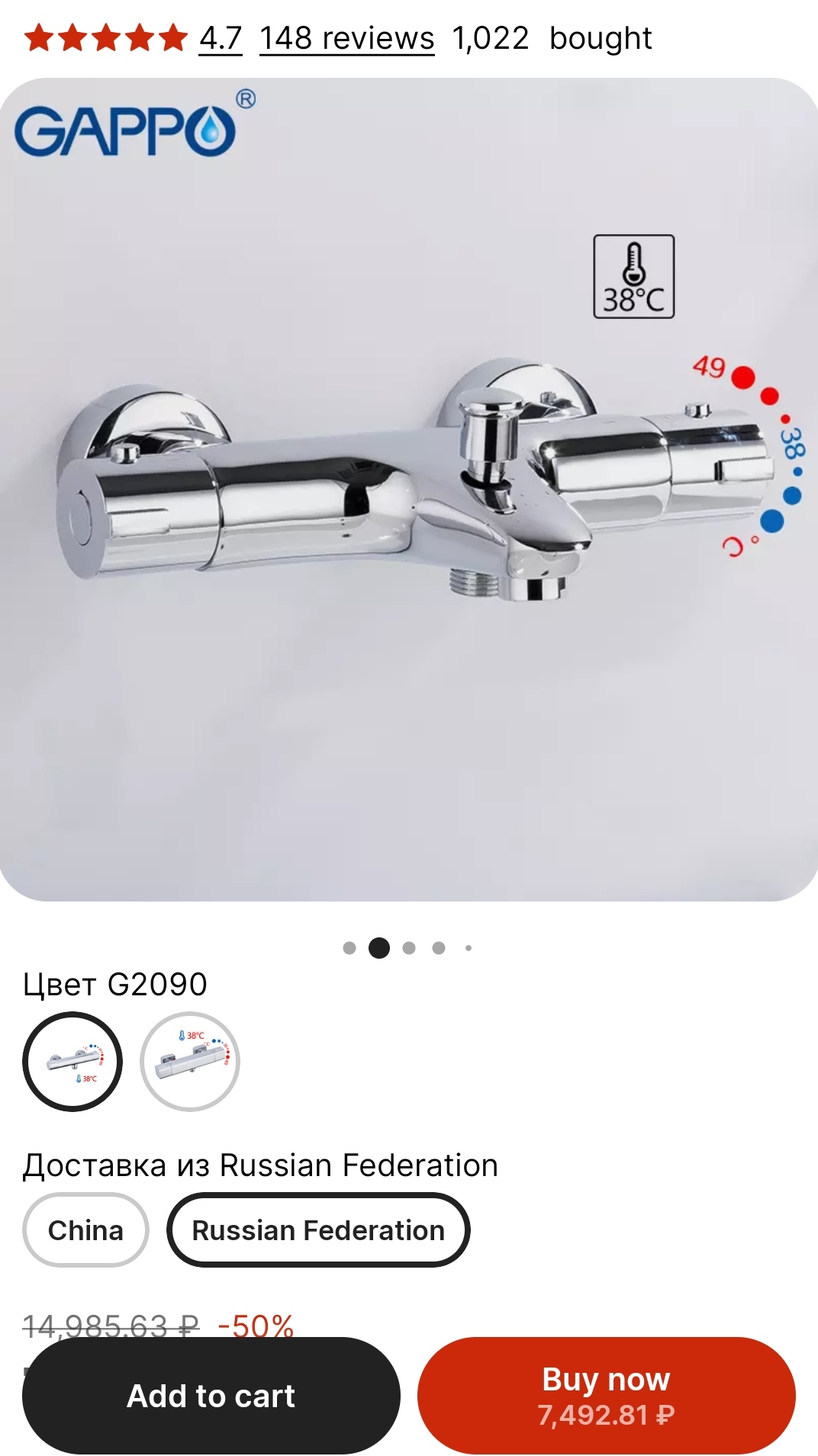
Task: Choose Russian Federation shipping origin
Action: point(317,1230)
